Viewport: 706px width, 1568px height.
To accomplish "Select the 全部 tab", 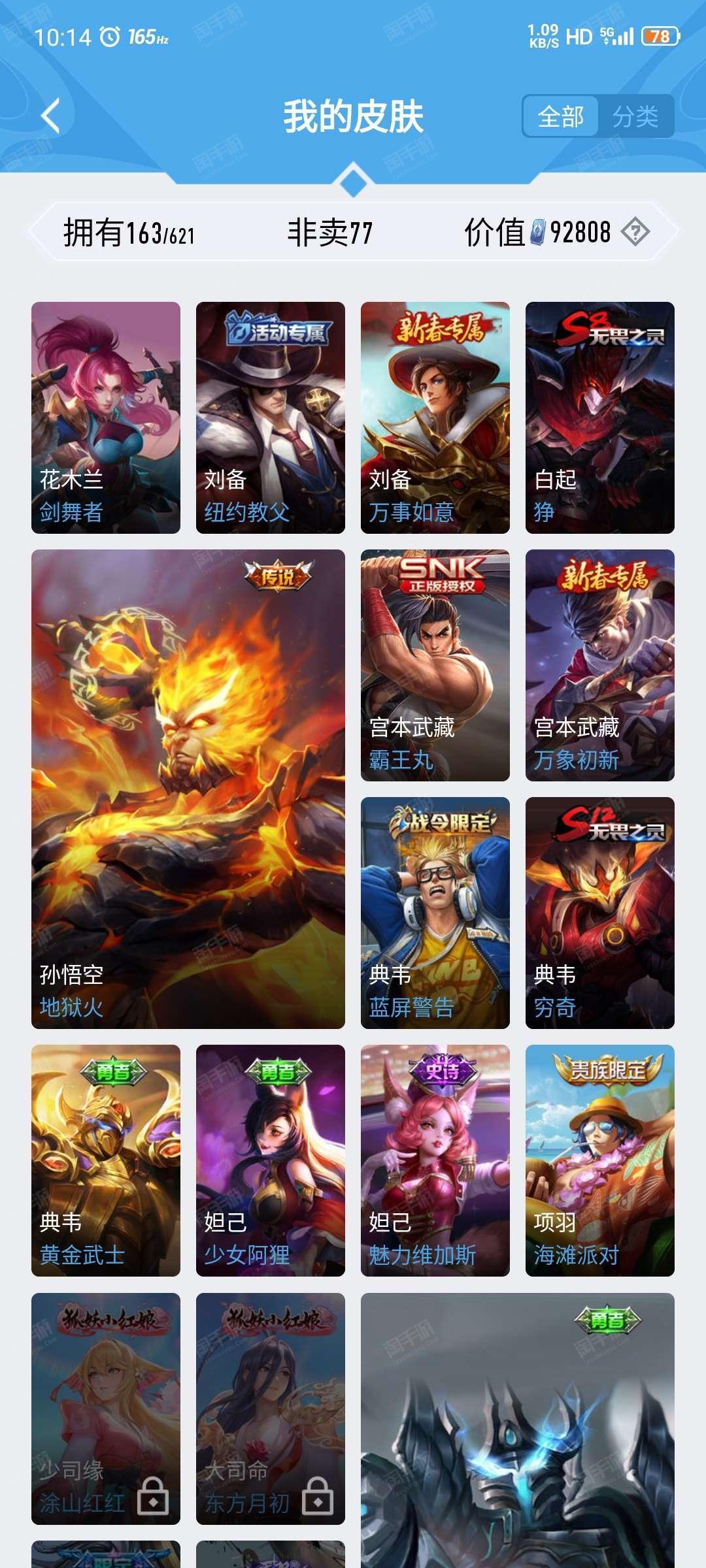I will [x=561, y=117].
